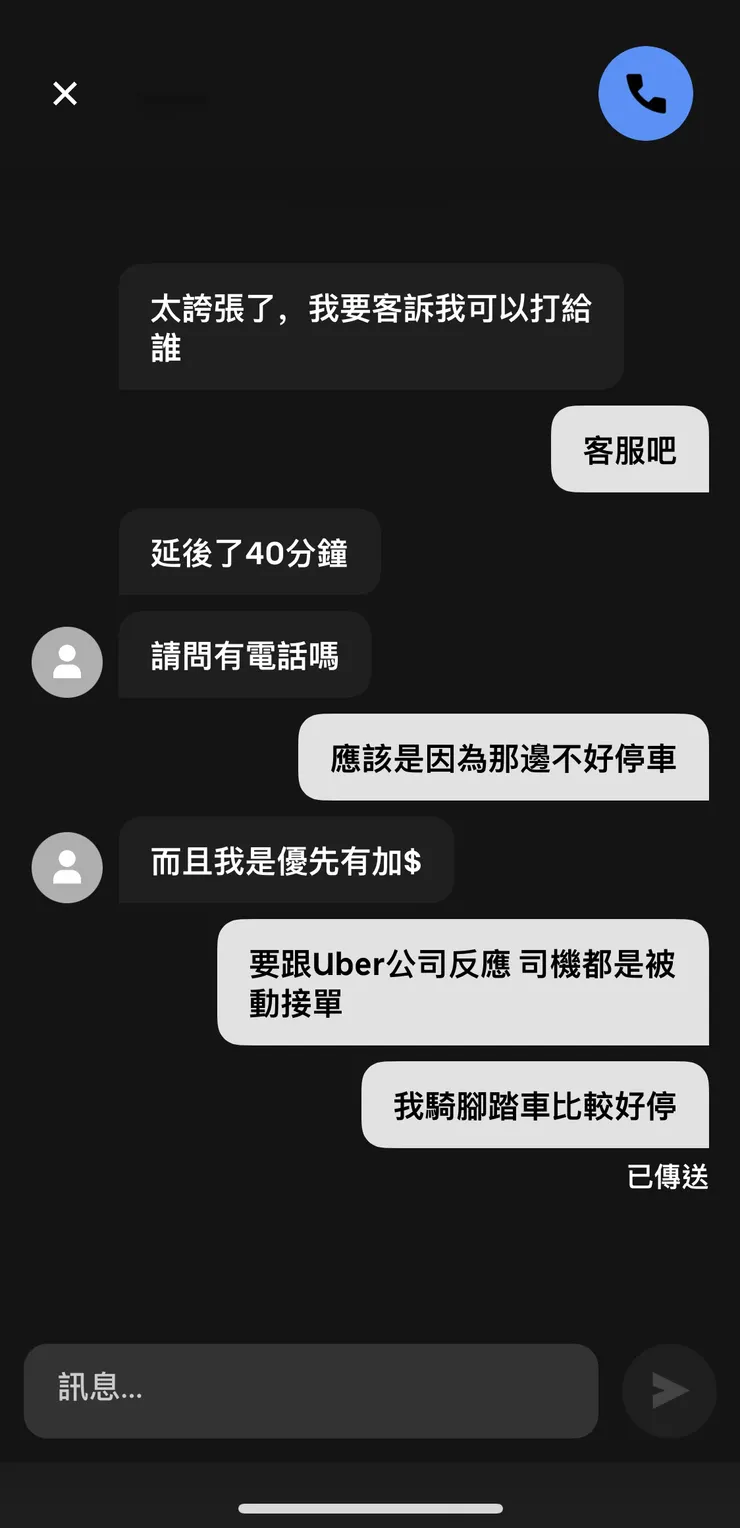
Task: Tap the paper plane icon in bottom corner
Action: 668,1390
